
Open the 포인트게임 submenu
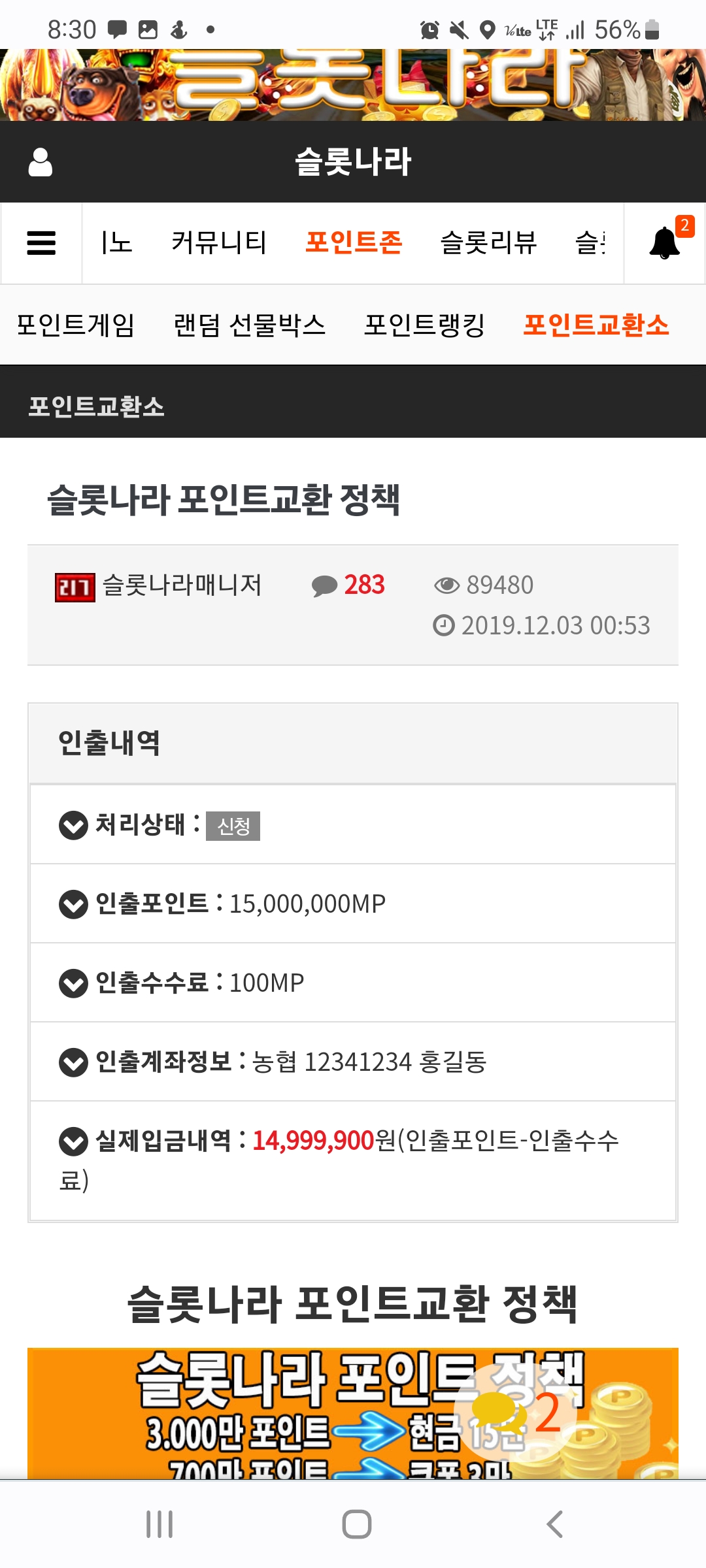76,325
